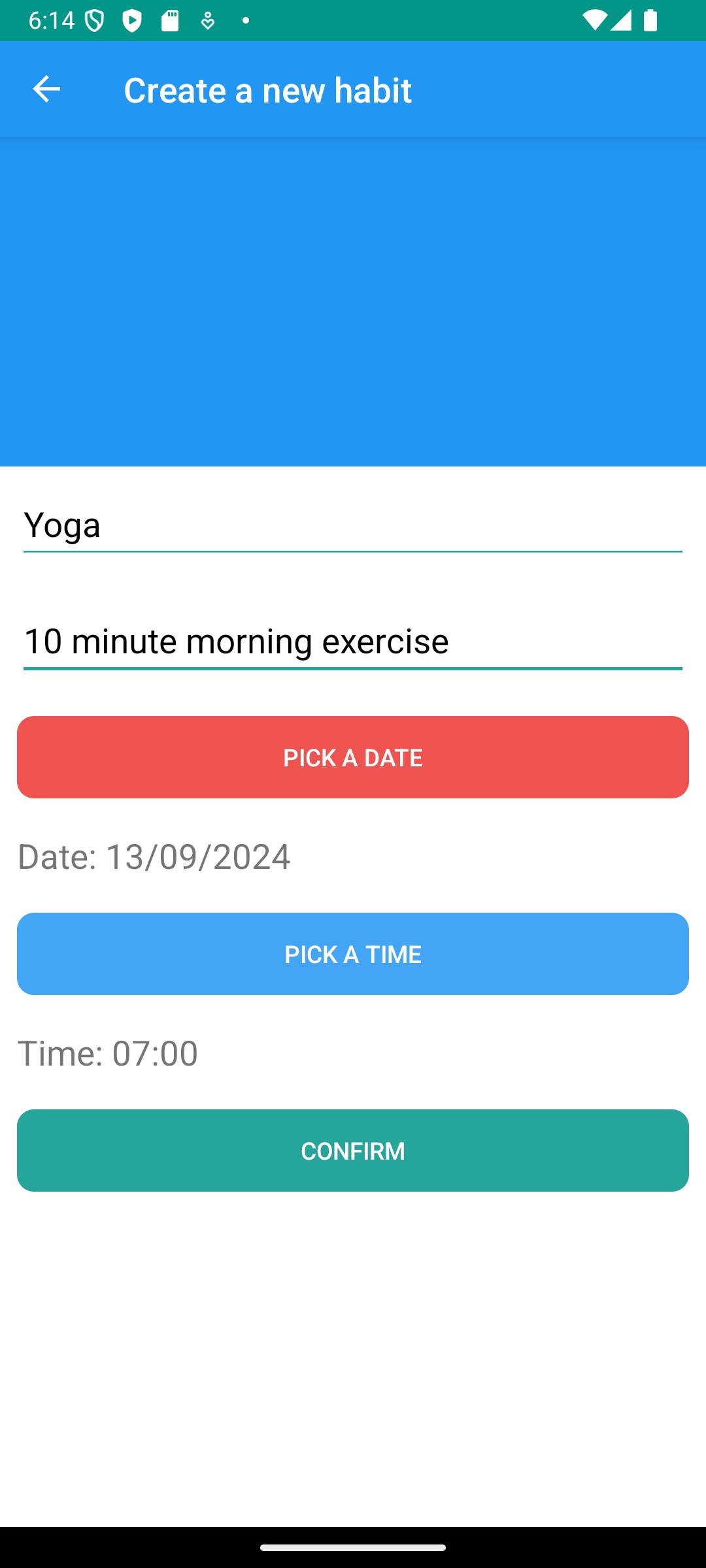The width and height of the screenshot is (706, 1568).
Task: Tap the Wi-Fi status icon
Action: pos(596,22)
